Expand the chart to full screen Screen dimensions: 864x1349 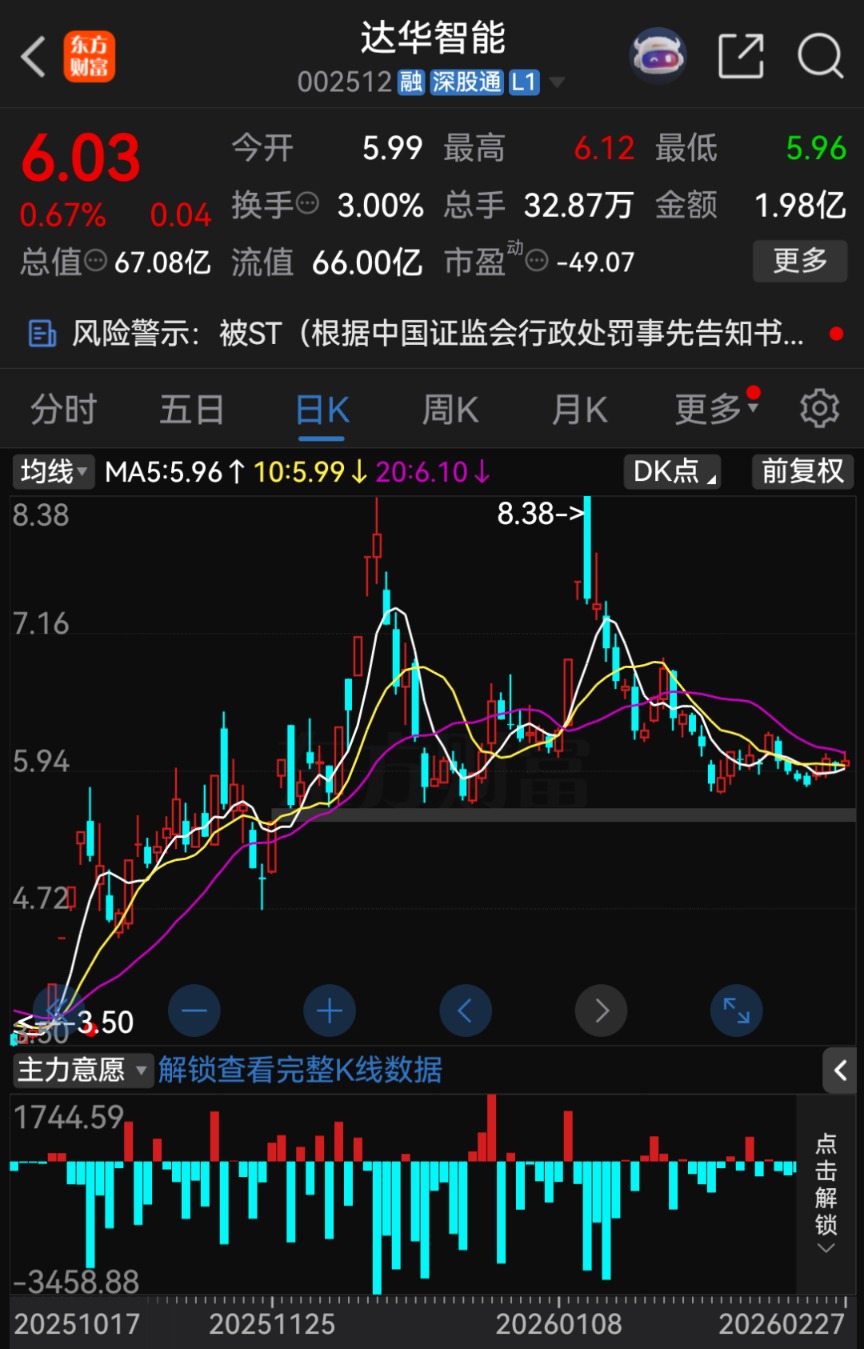(x=736, y=1011)
